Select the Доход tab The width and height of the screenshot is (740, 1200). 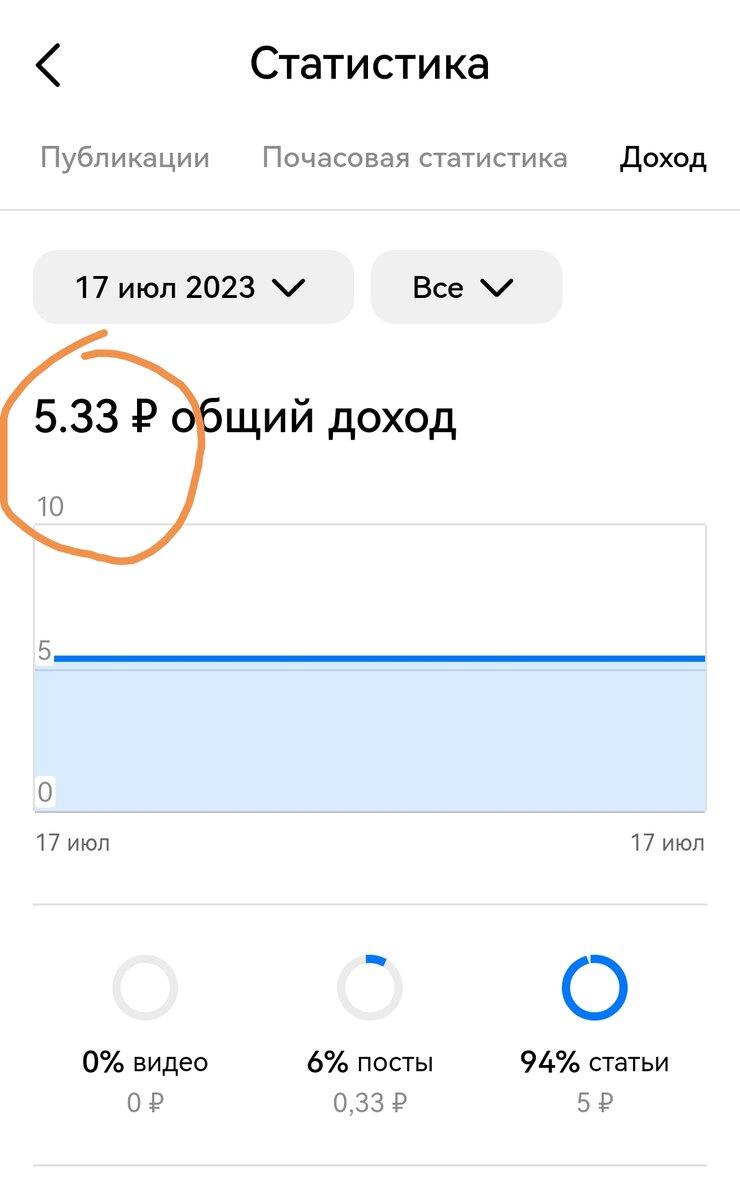[x=663, y=158]
